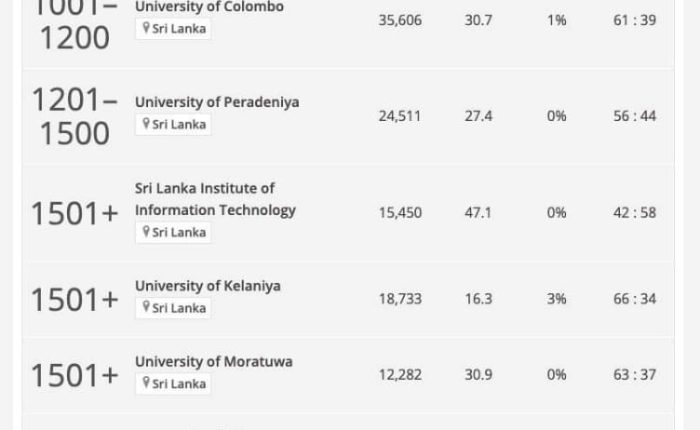700x430 pixels.
Task: Tap Sri Lanka tag under University of Peradeniya
Action: [174, 125]
